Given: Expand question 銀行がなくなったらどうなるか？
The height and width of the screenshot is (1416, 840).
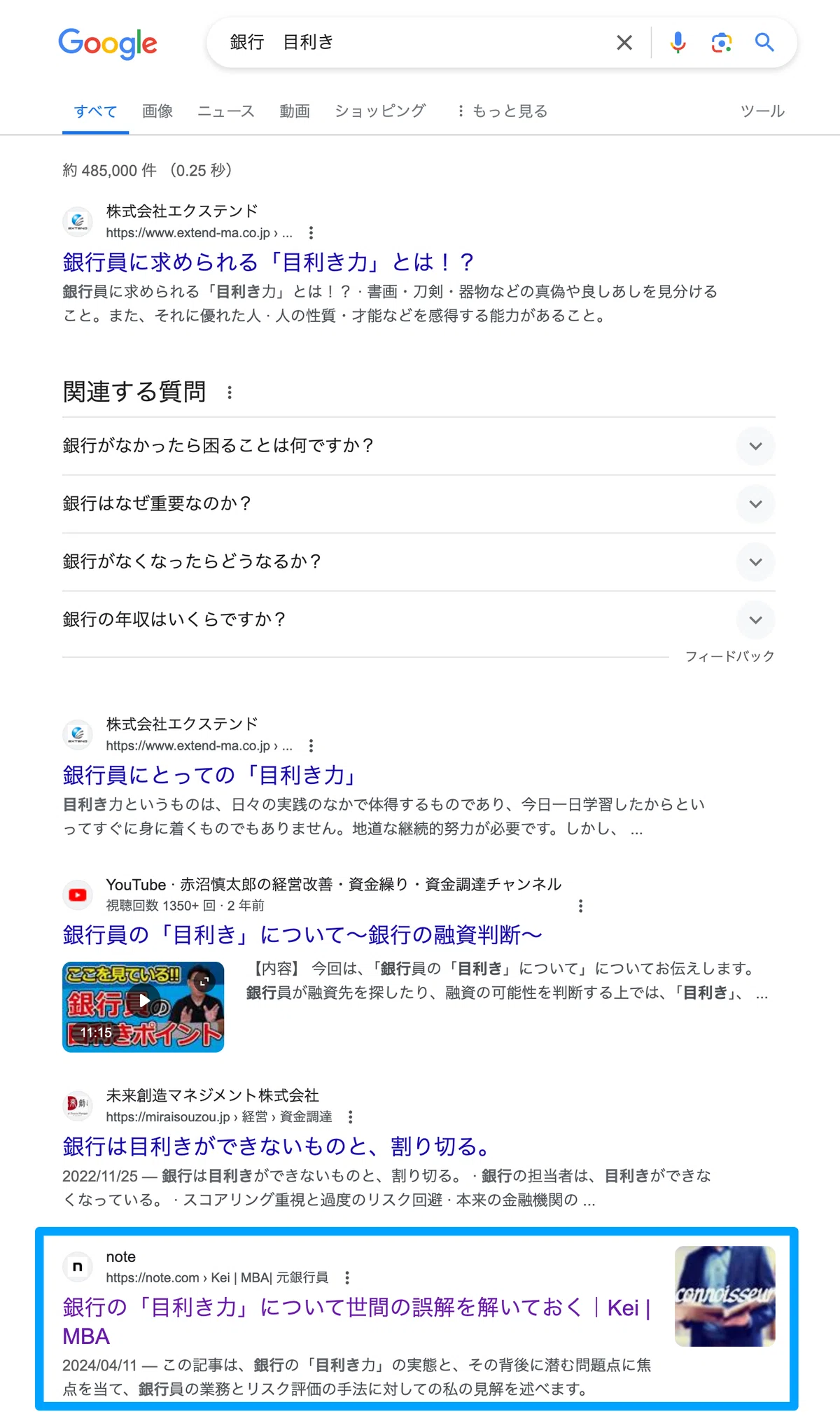Looking at the screenshot, I should click(419, 562).
